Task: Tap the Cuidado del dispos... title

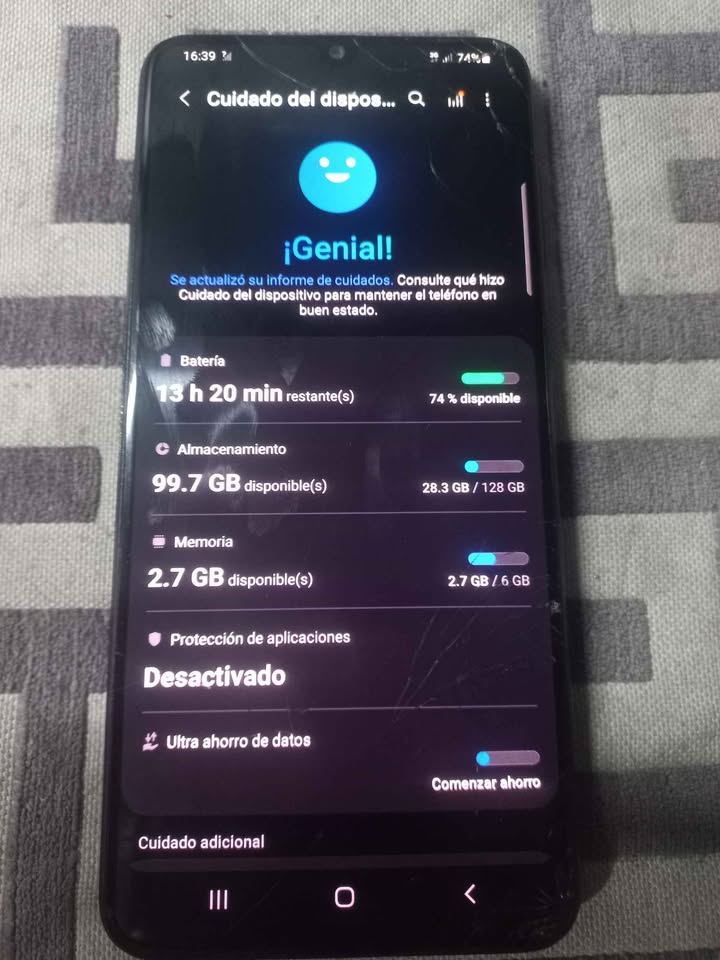Action: pyautogui.click(x=300, y=100)
